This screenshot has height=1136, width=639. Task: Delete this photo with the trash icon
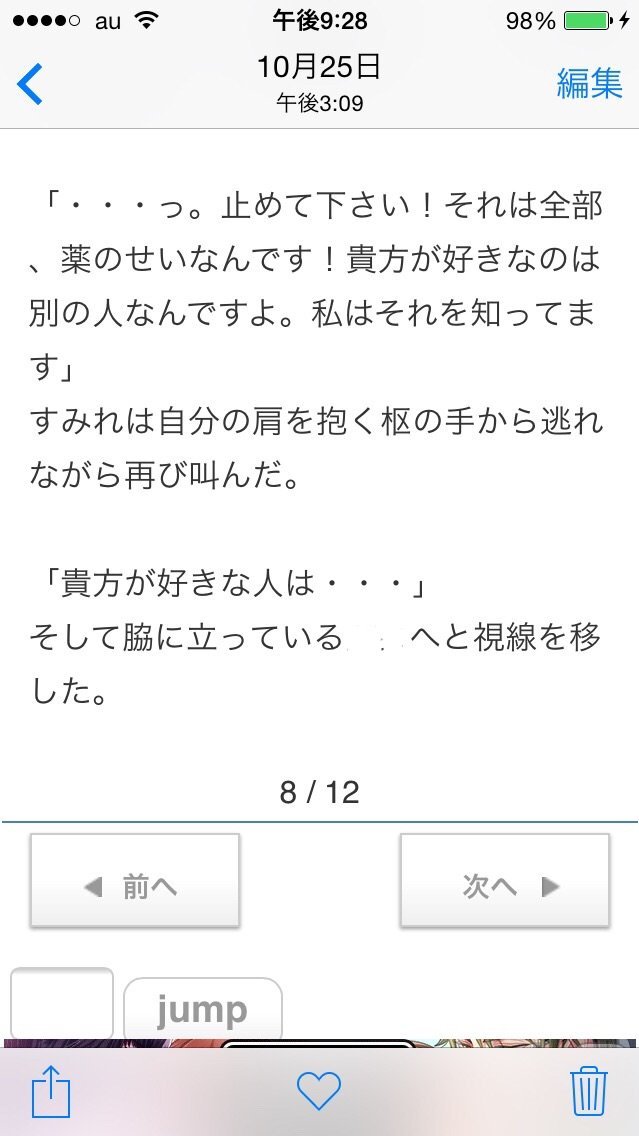pos(589,1090)
